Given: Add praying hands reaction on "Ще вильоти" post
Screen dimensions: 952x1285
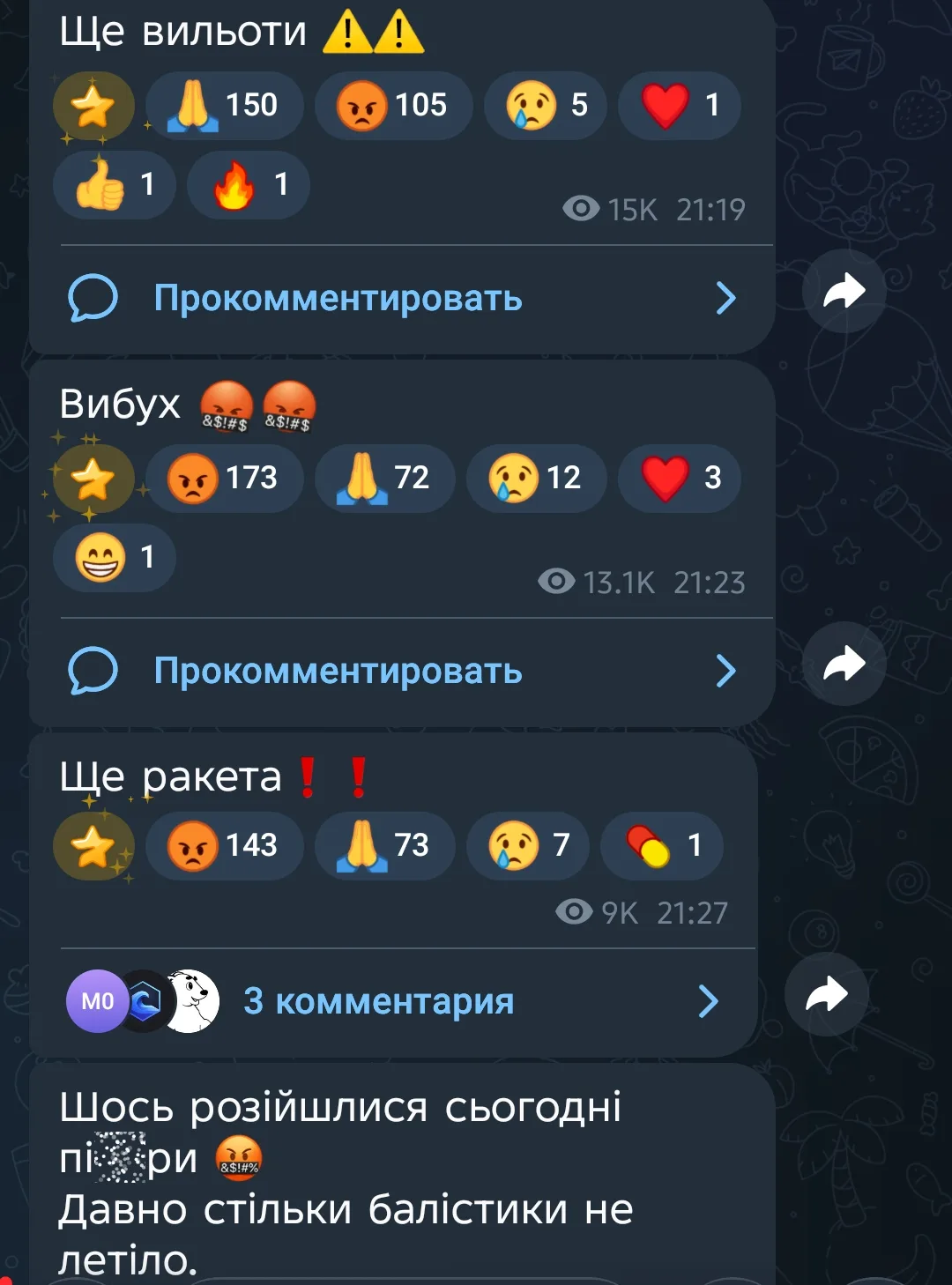Looking at the screenshot, I should coord(224,106).
